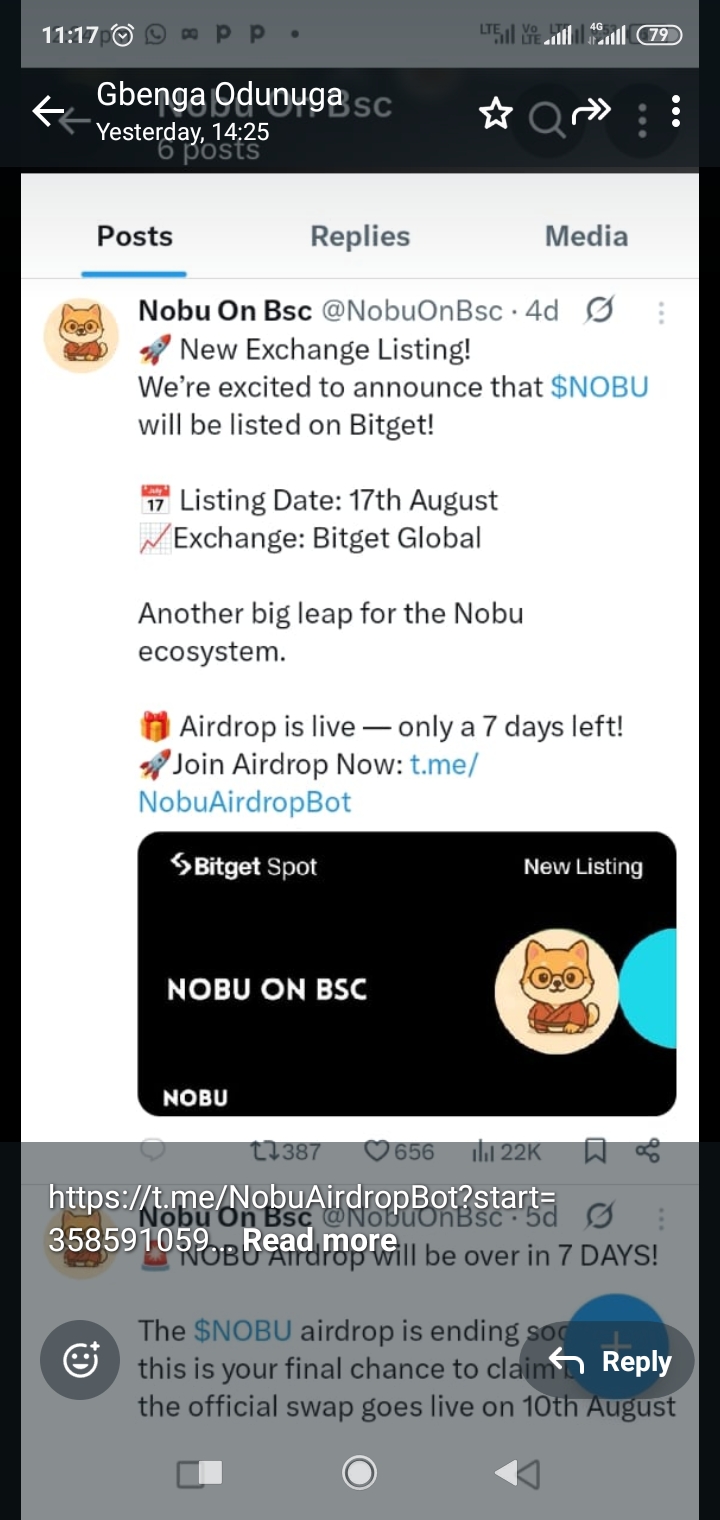Open the system recent apps view
The height and width of the screenshot is (1520, 720).
[x=199, y=1473]
